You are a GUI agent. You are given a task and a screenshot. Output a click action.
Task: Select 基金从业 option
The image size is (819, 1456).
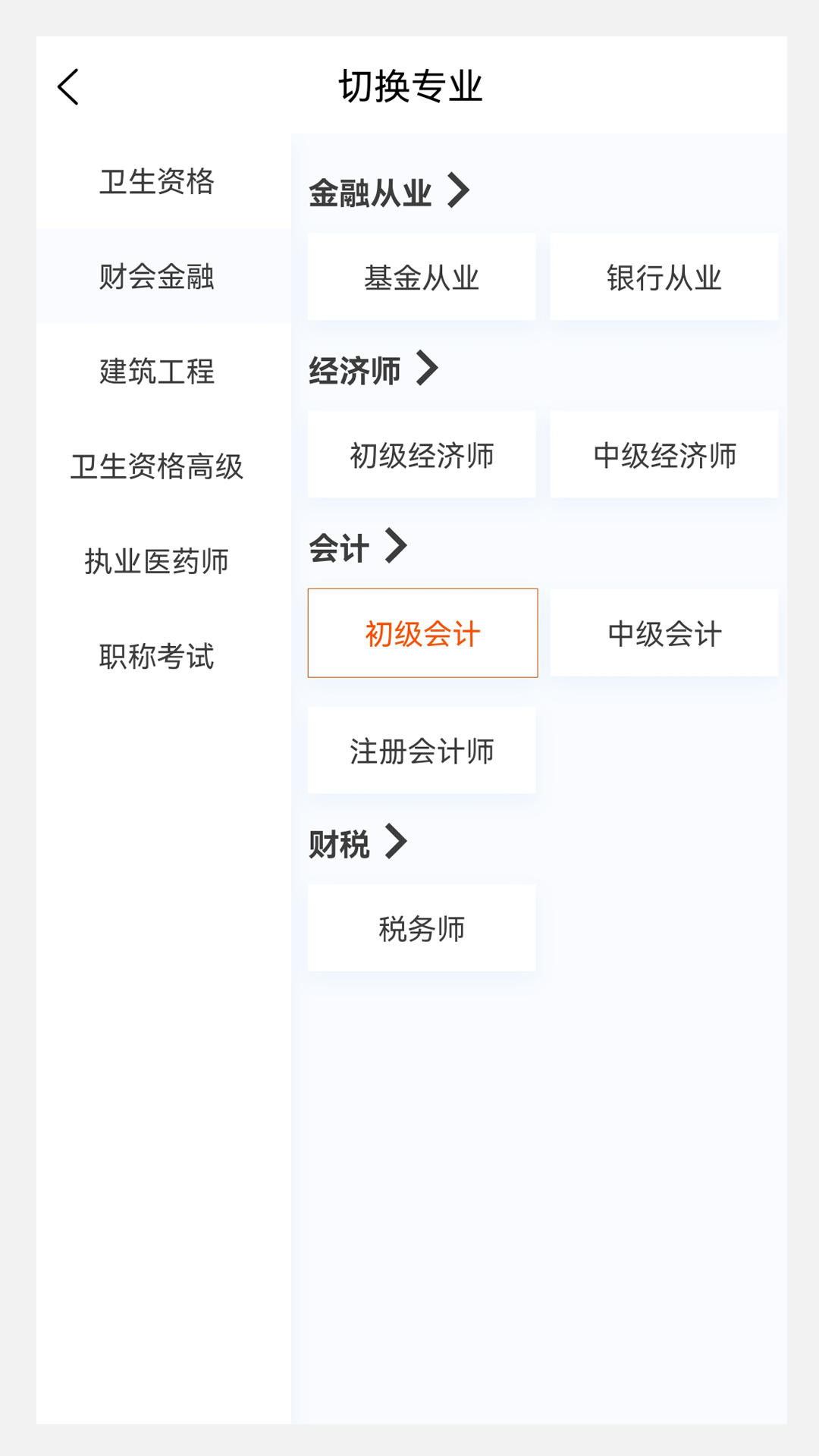pos(421,275)
